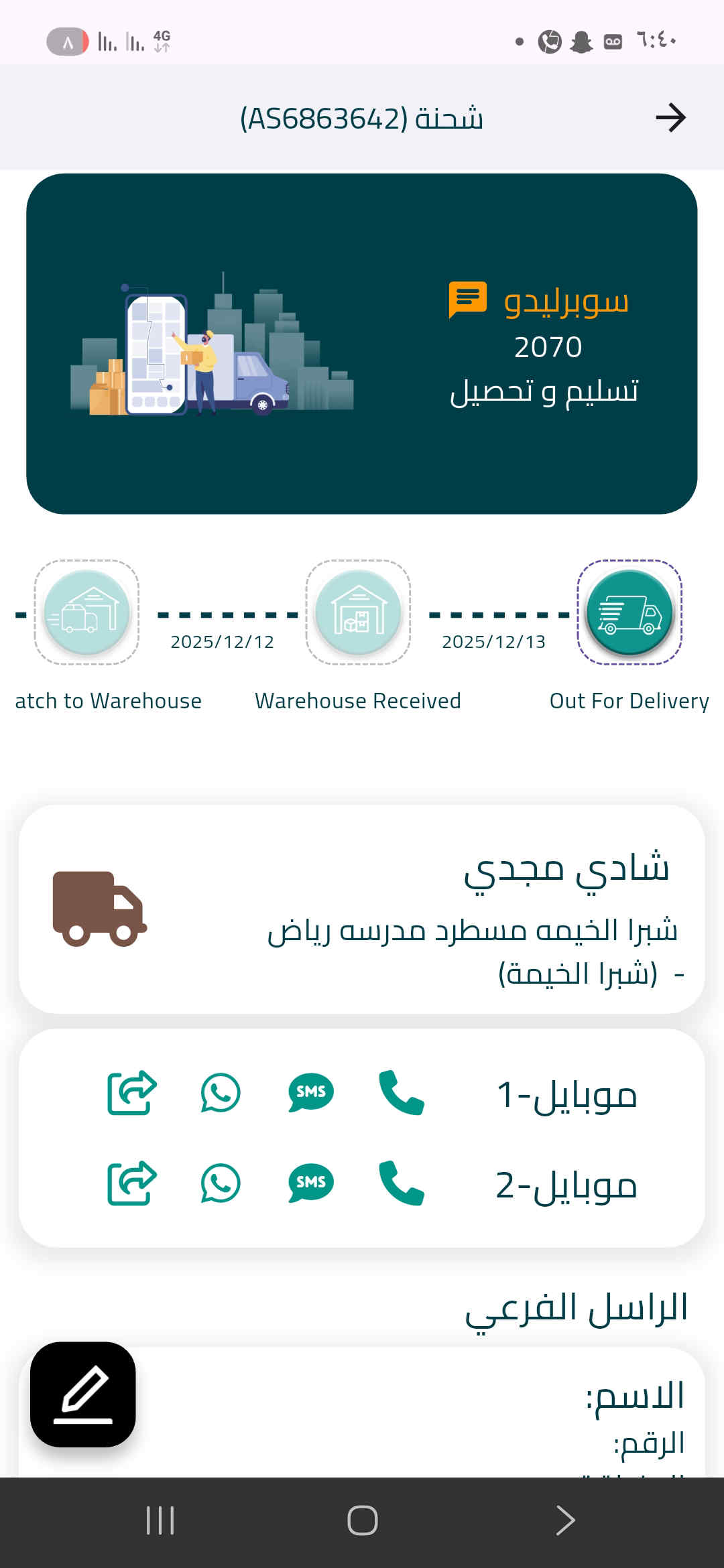Go back using the header arrow
The height and width of the screenshot is (1568, 724).
point(670,118)
